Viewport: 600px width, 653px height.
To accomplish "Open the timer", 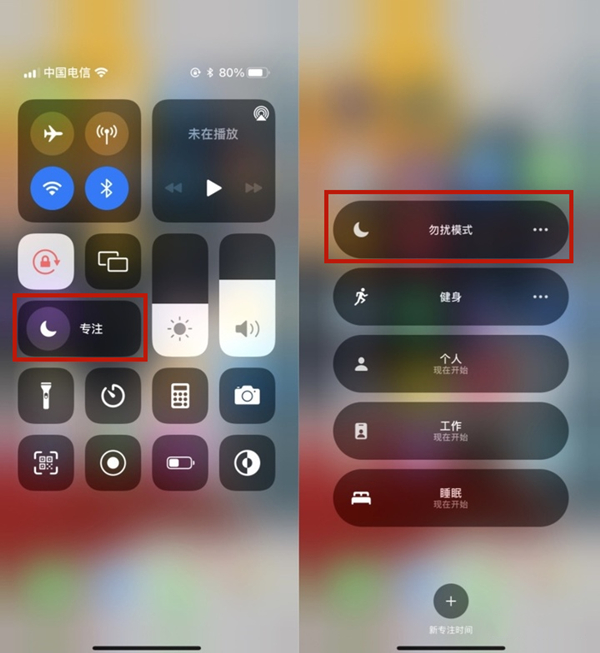I will [112, 395].
